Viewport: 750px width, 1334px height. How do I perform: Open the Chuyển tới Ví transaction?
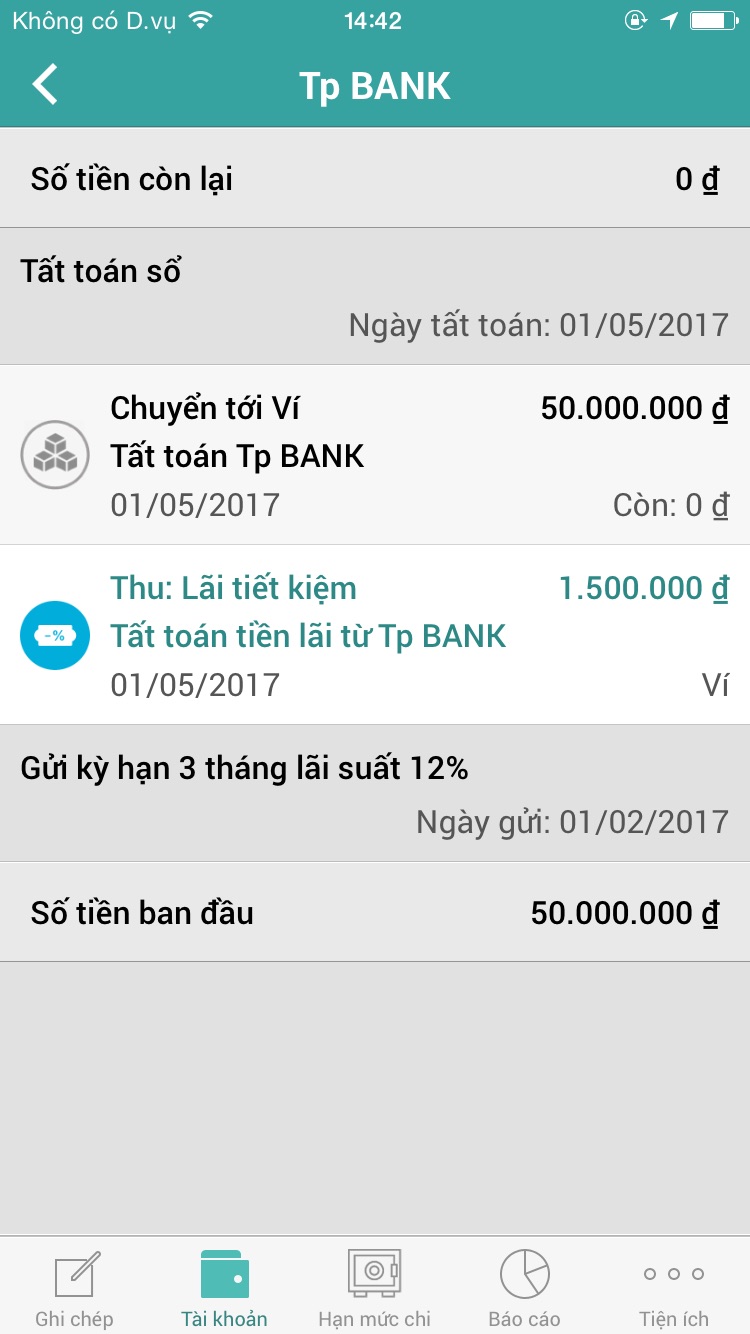click(x=375, y=455)
